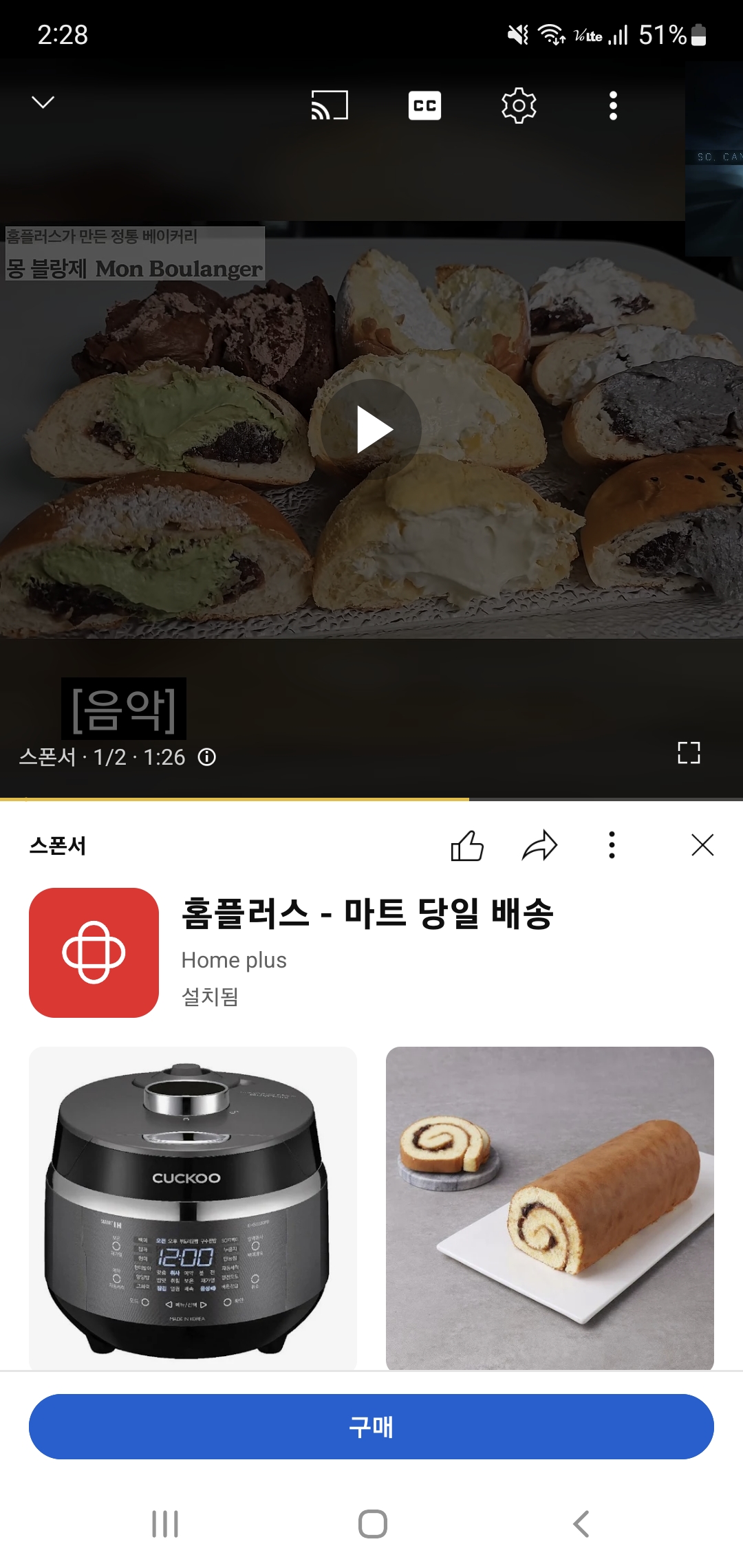Open the video player overflow menu
The height and width of the screenshot is (1568, 743).
(613, 106)
